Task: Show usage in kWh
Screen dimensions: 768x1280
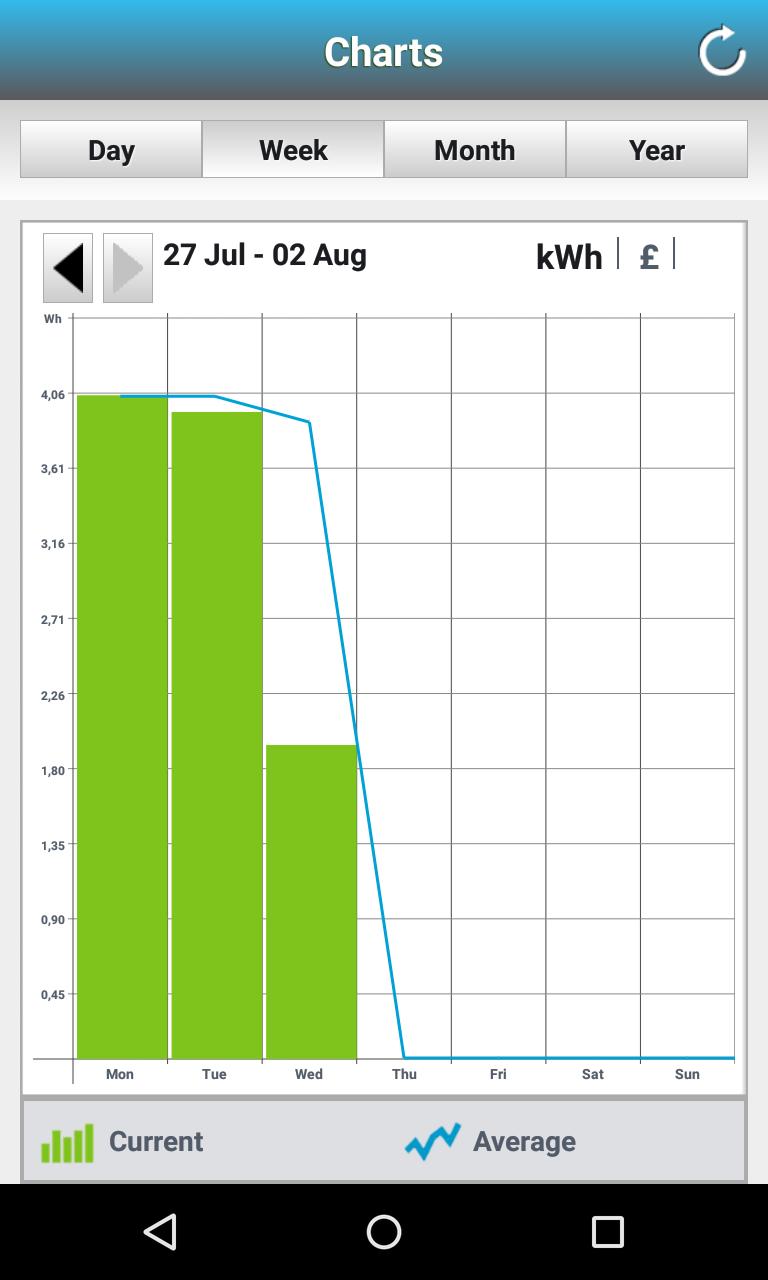Action: (x=569, y=257)
